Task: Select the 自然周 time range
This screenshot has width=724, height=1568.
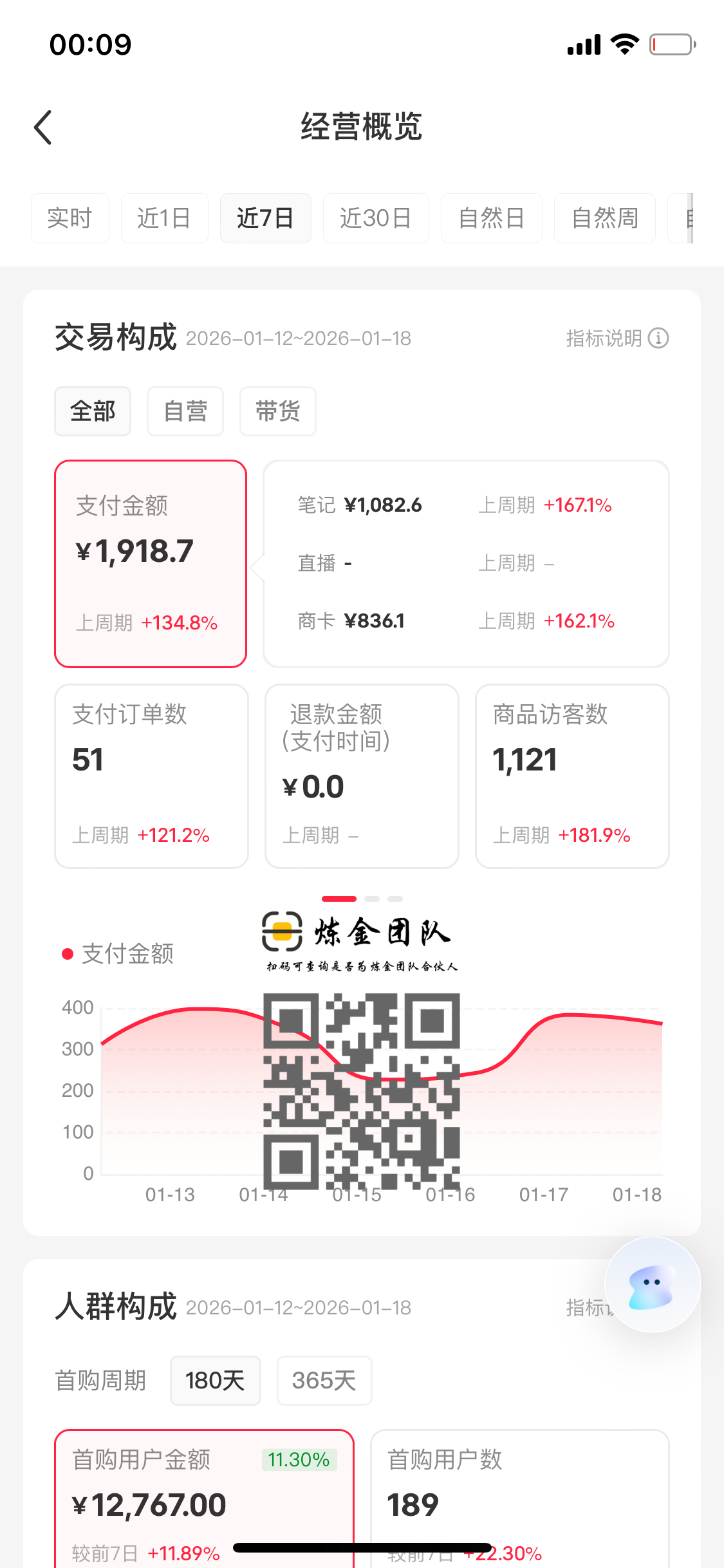Action: (604, 218)
